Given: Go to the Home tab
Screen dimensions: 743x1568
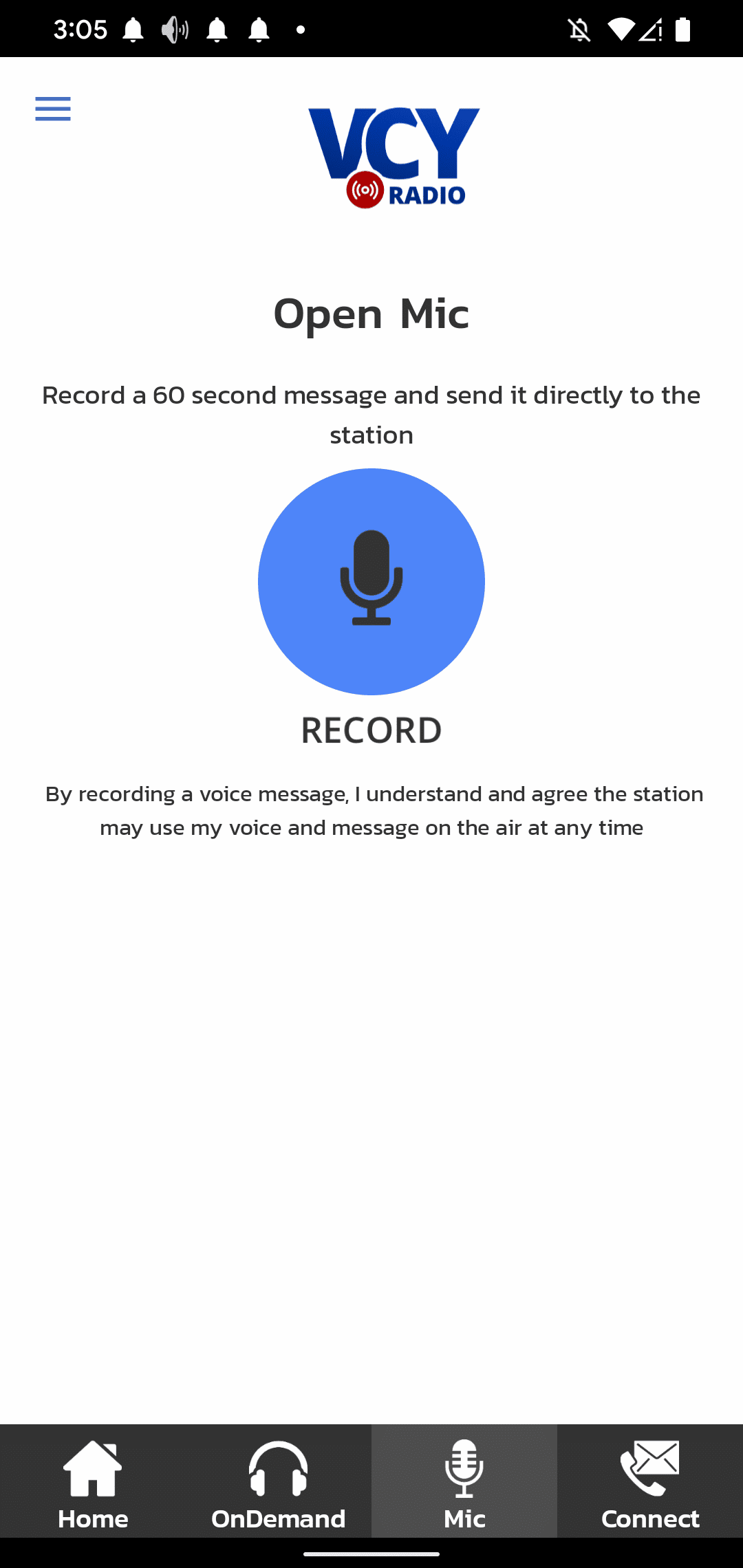Looking at the screenshot, I should [x=93, y=1481].
